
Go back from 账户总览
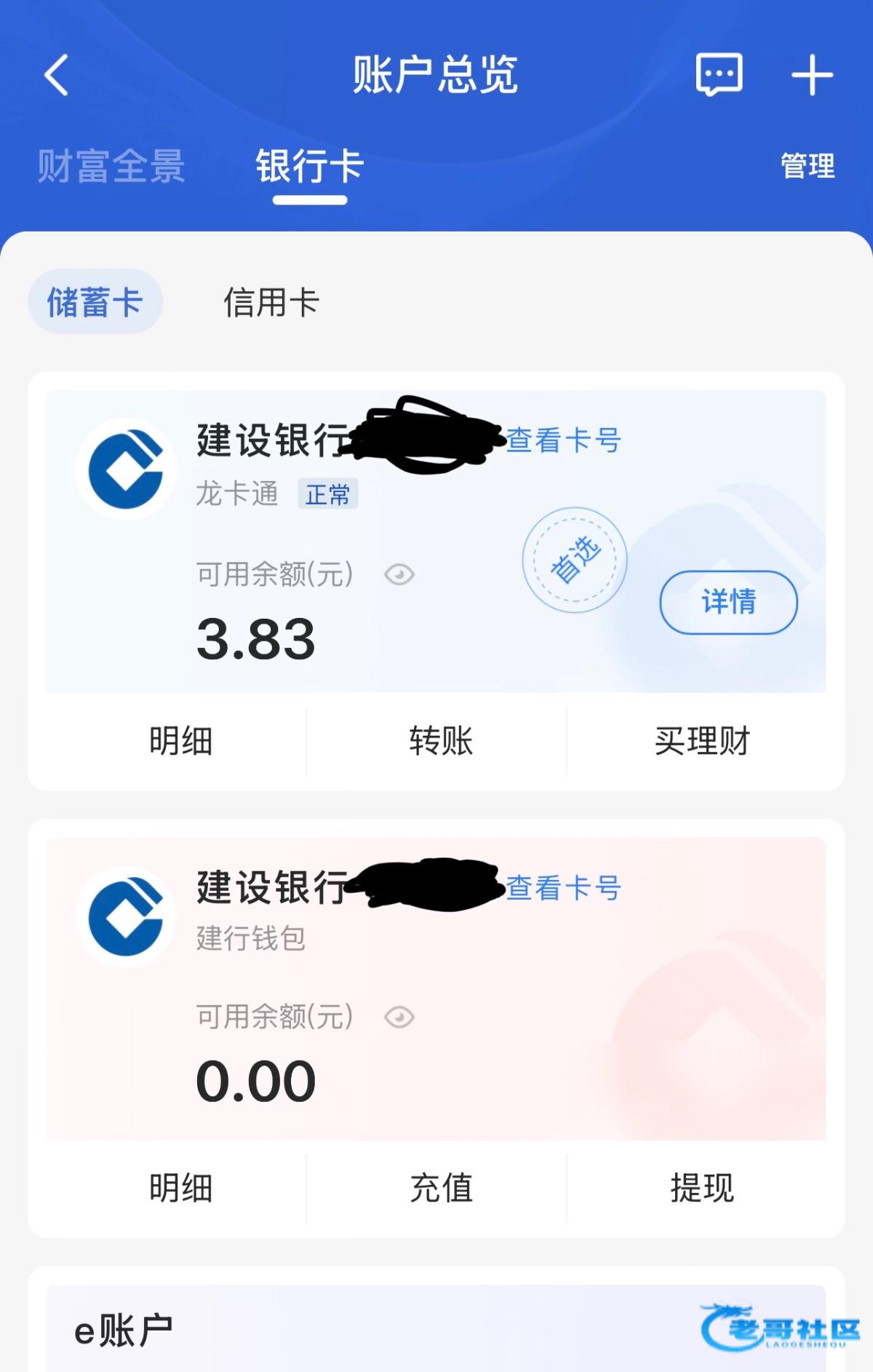57,75
